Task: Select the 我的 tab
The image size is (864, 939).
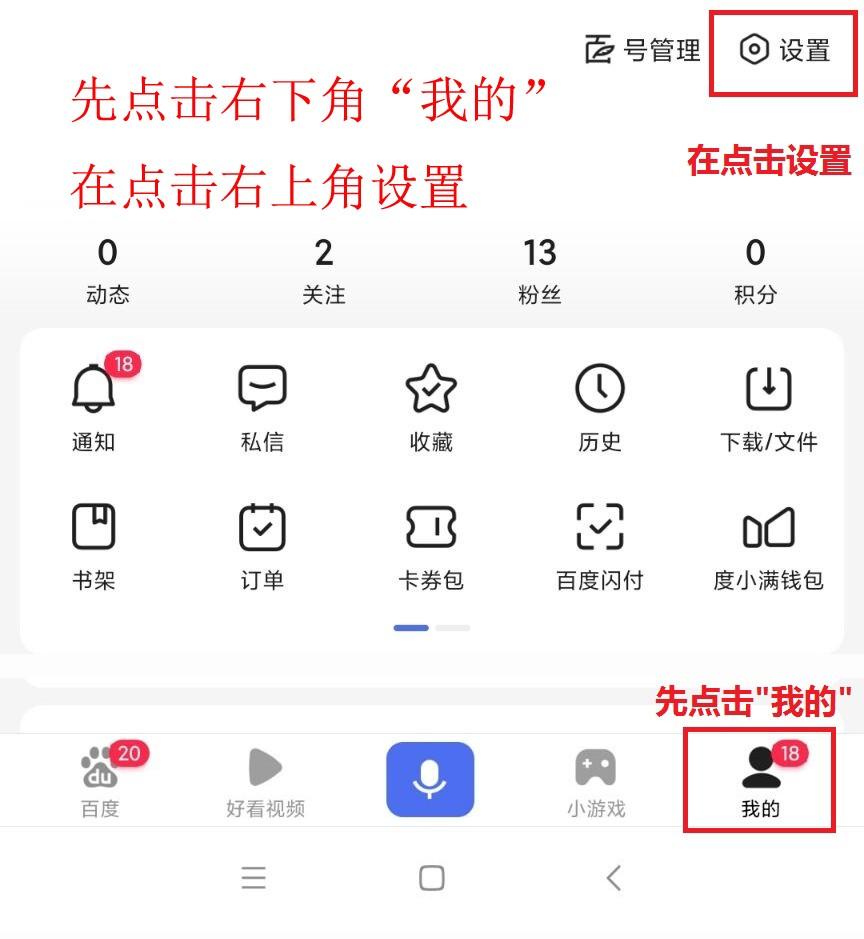Action: [761, 781]
